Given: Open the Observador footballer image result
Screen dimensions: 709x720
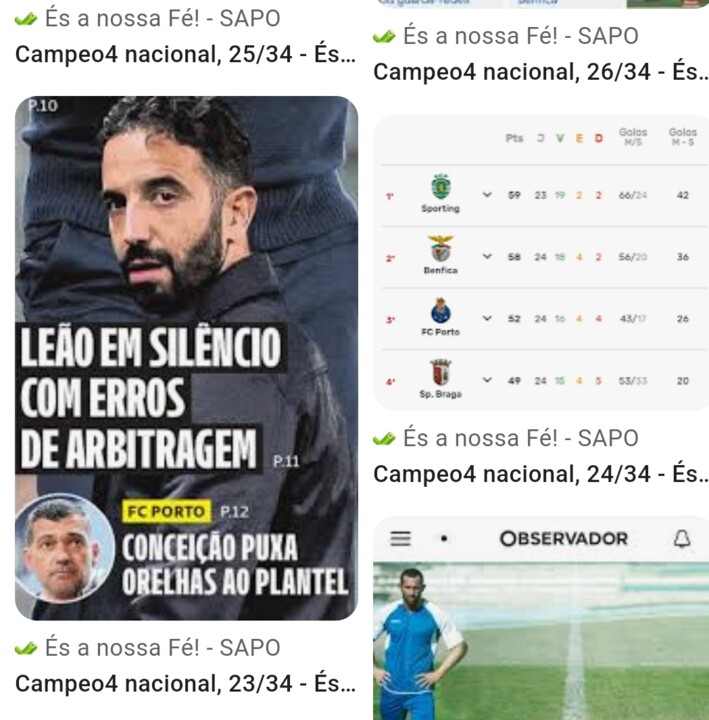Looking at the screenshot, I should coord(540,620).
